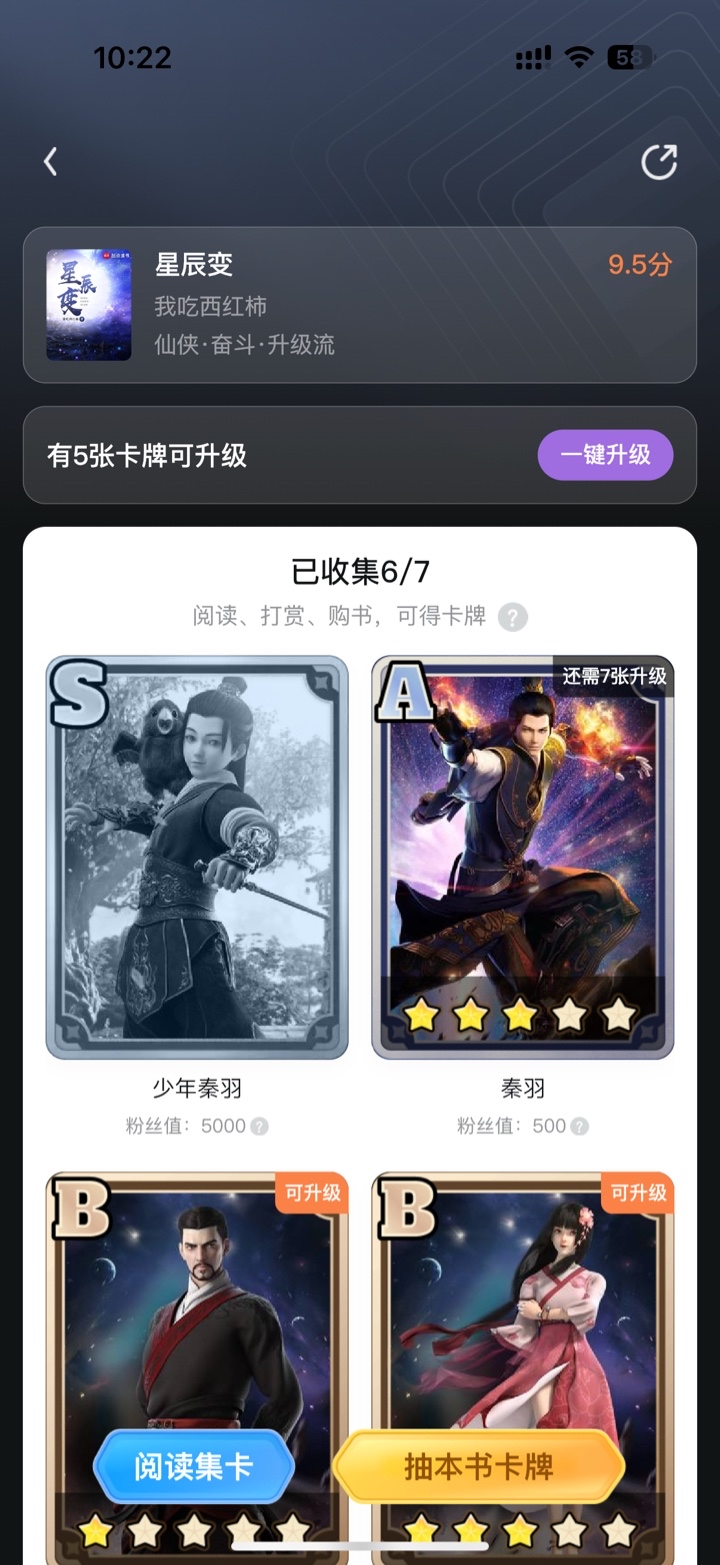Open the help icon beside 可得卡牌

tap(513, 617)
